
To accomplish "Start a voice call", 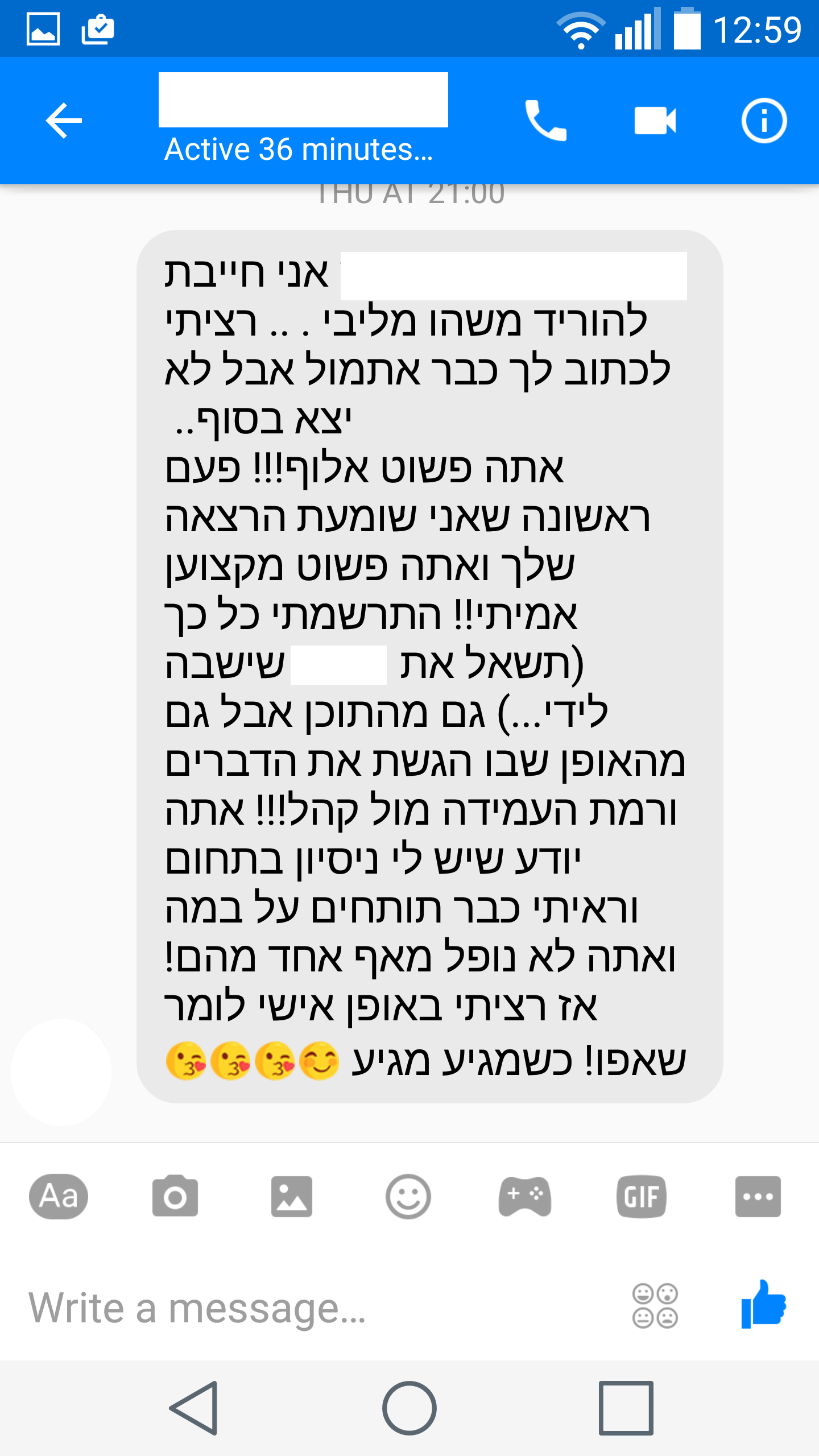I will (545, 121).
